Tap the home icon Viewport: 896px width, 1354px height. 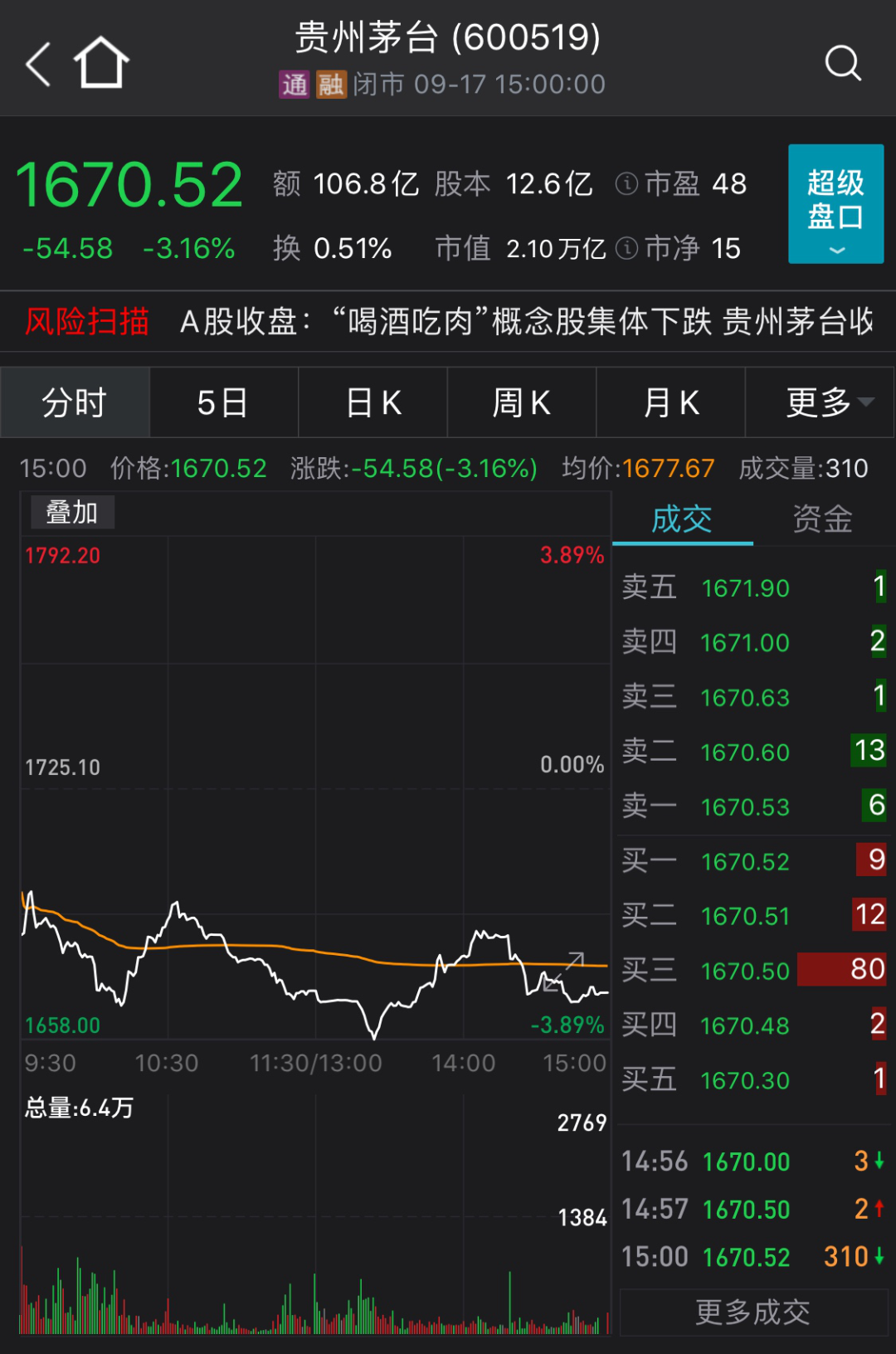101,63
